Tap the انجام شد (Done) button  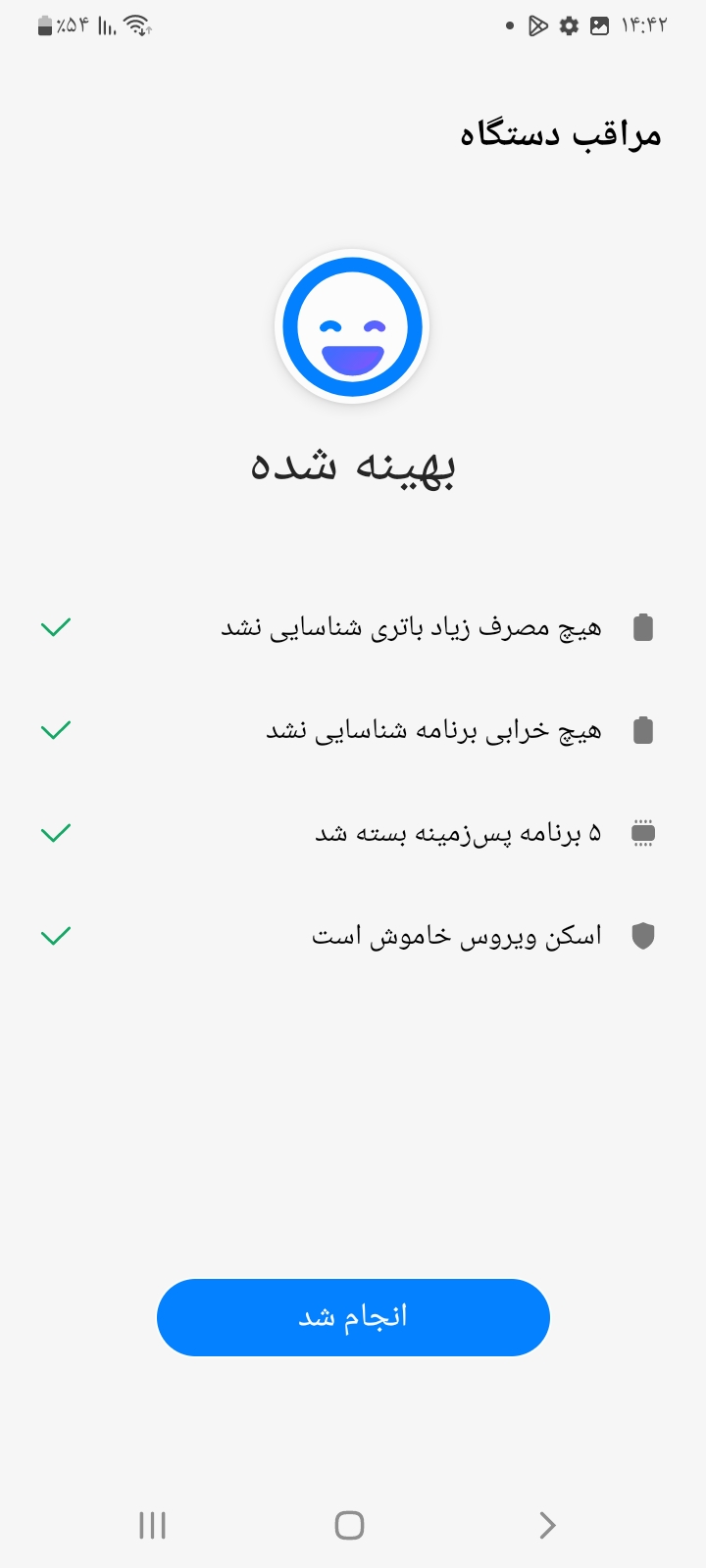coord(353,1317)
